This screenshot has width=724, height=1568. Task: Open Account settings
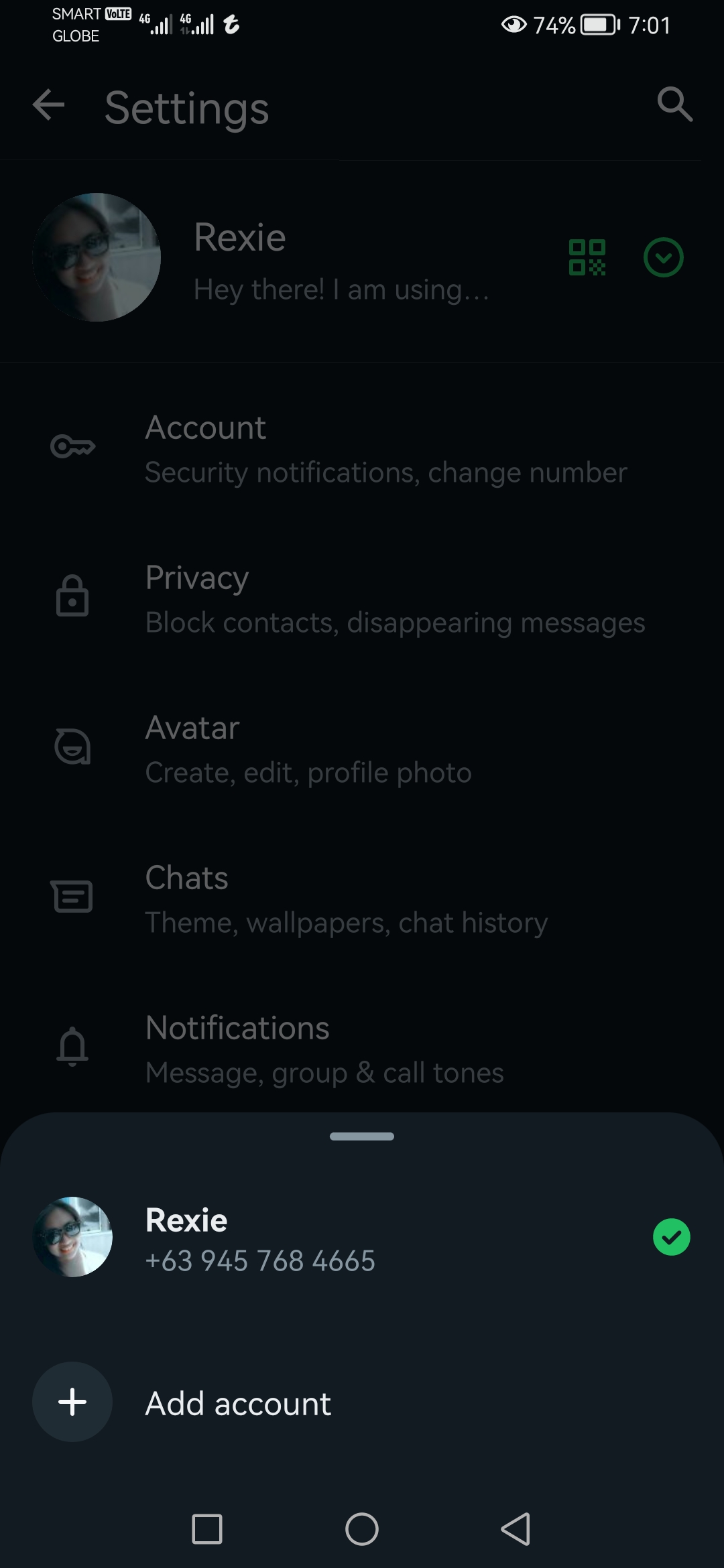pos(362,449)
